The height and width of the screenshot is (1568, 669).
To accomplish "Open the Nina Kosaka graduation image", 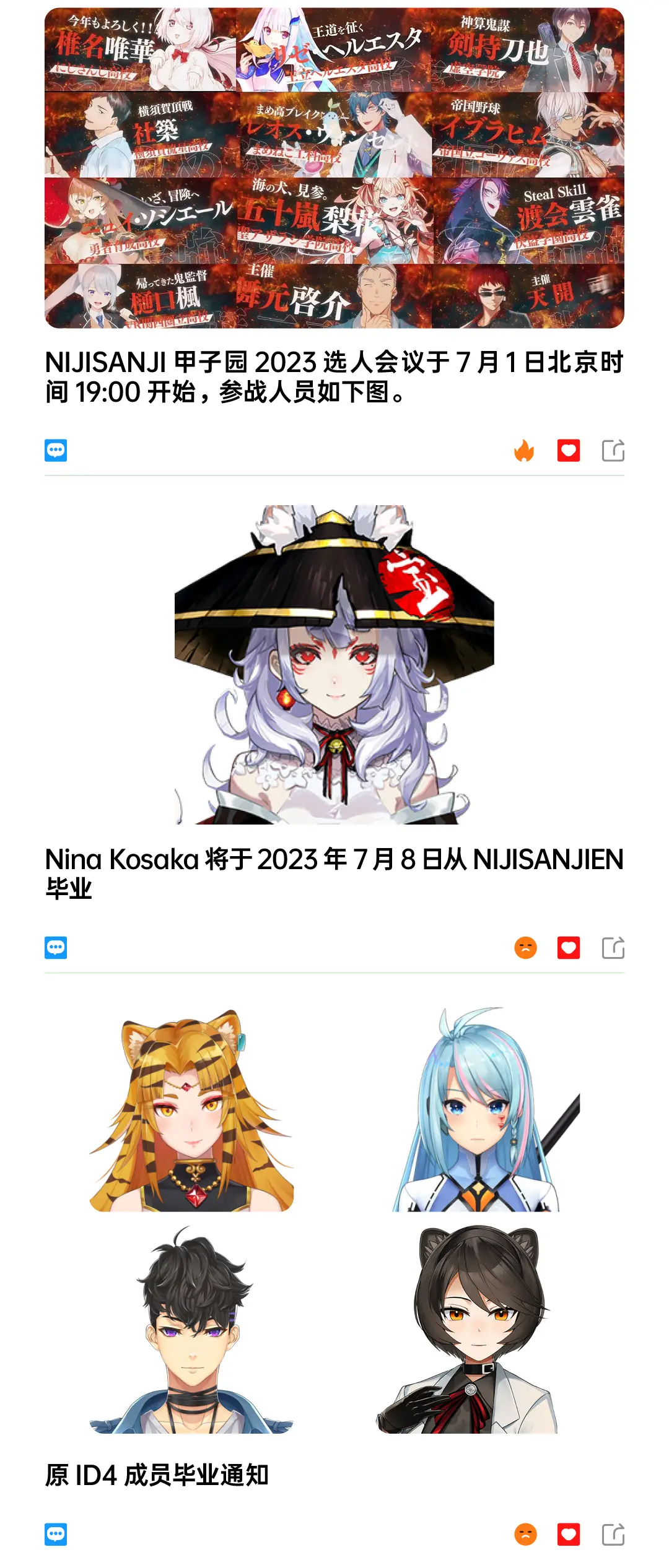I will (x=334, y=664).
